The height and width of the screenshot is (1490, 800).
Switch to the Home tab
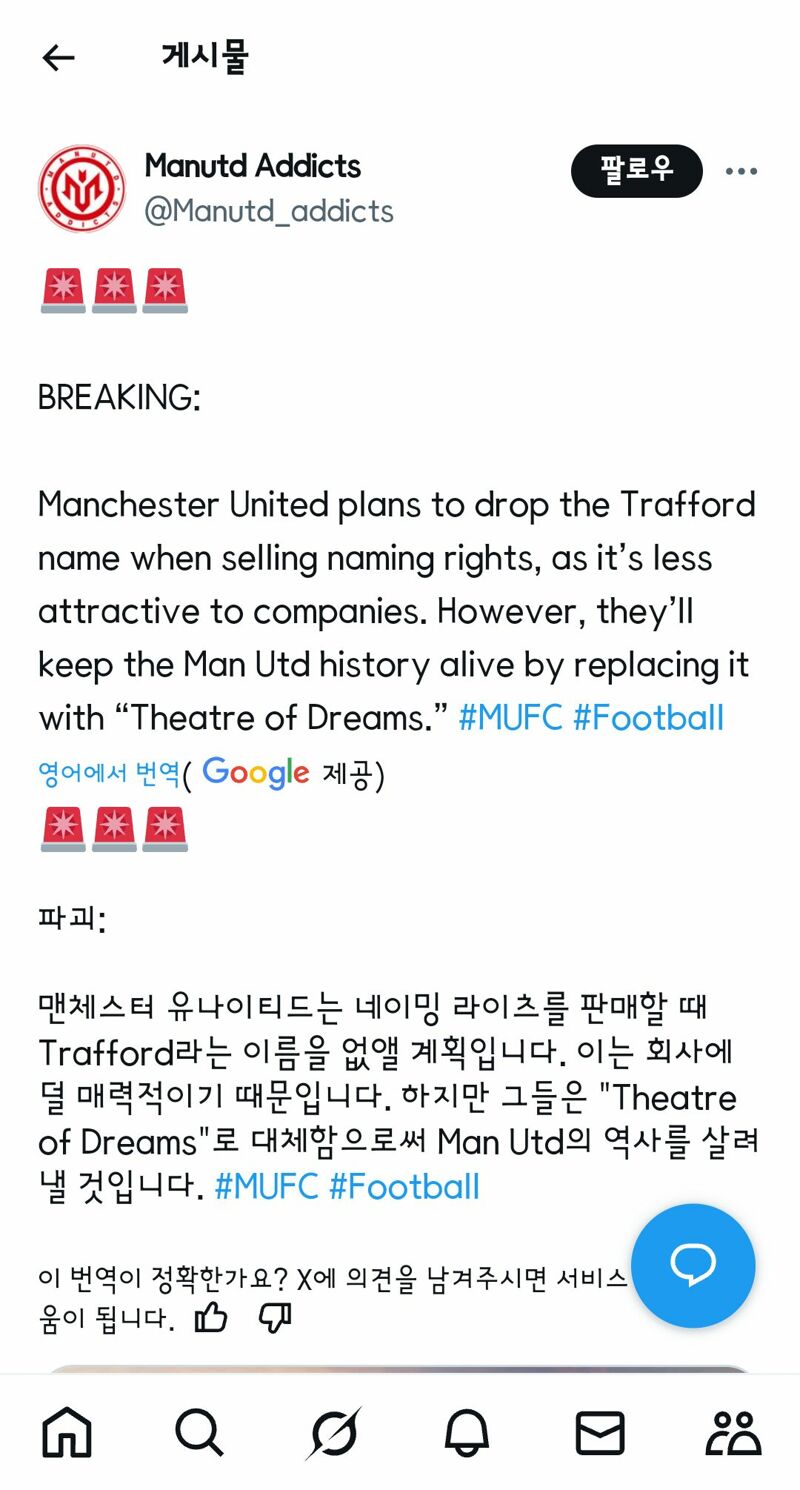click(x=67, y=1433)
